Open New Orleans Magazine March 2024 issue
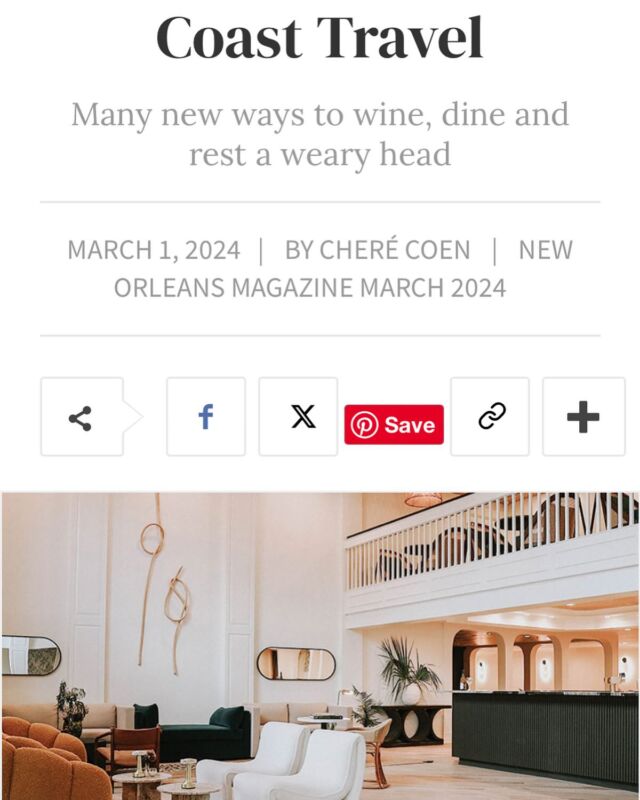The image size is (640, 800). pos(310,288)
